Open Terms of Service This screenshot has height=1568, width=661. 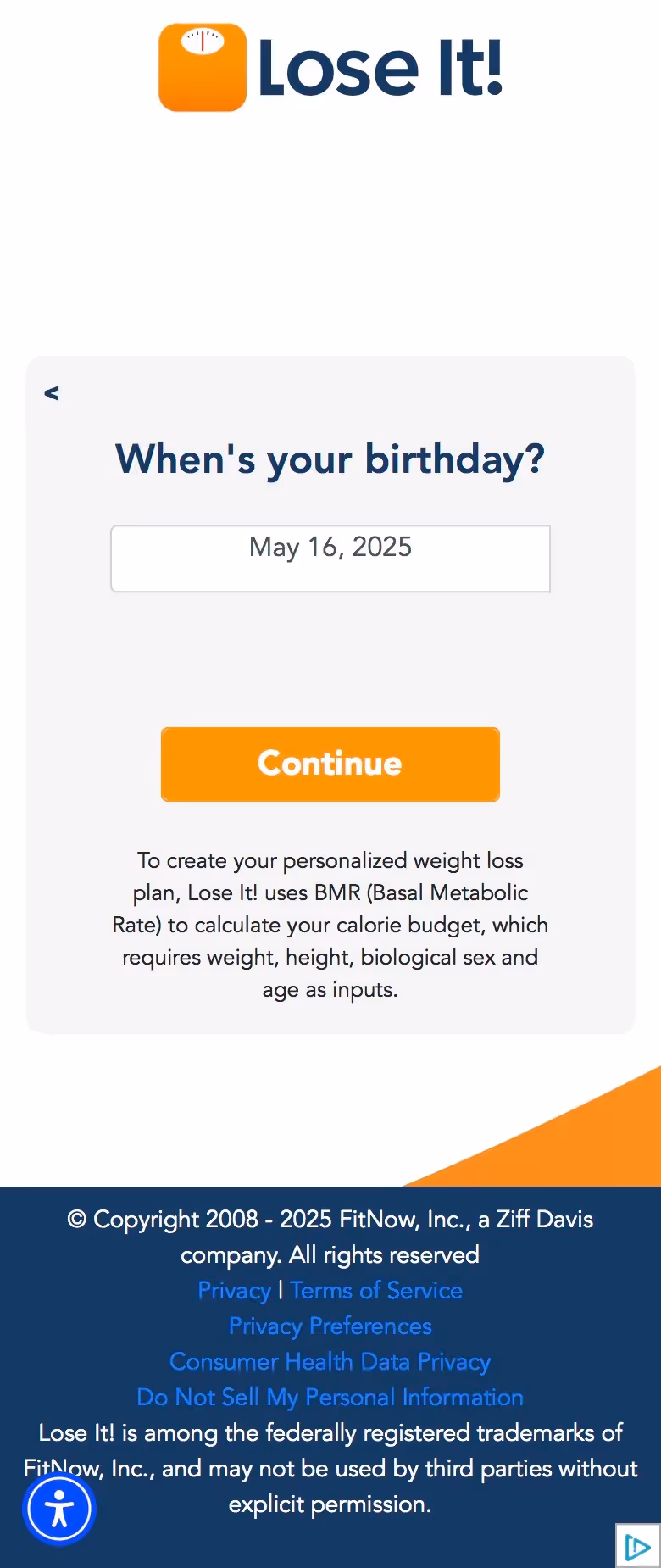(376, 1290)
